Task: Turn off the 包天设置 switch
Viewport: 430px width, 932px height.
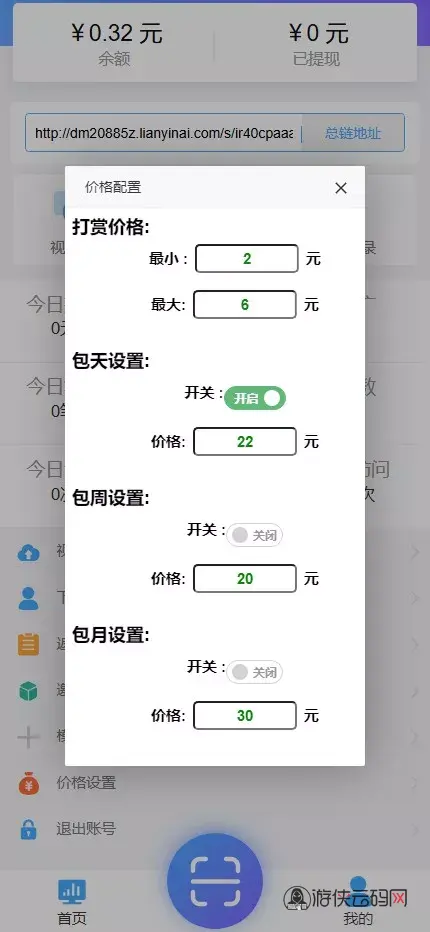Action: point(255,398)
